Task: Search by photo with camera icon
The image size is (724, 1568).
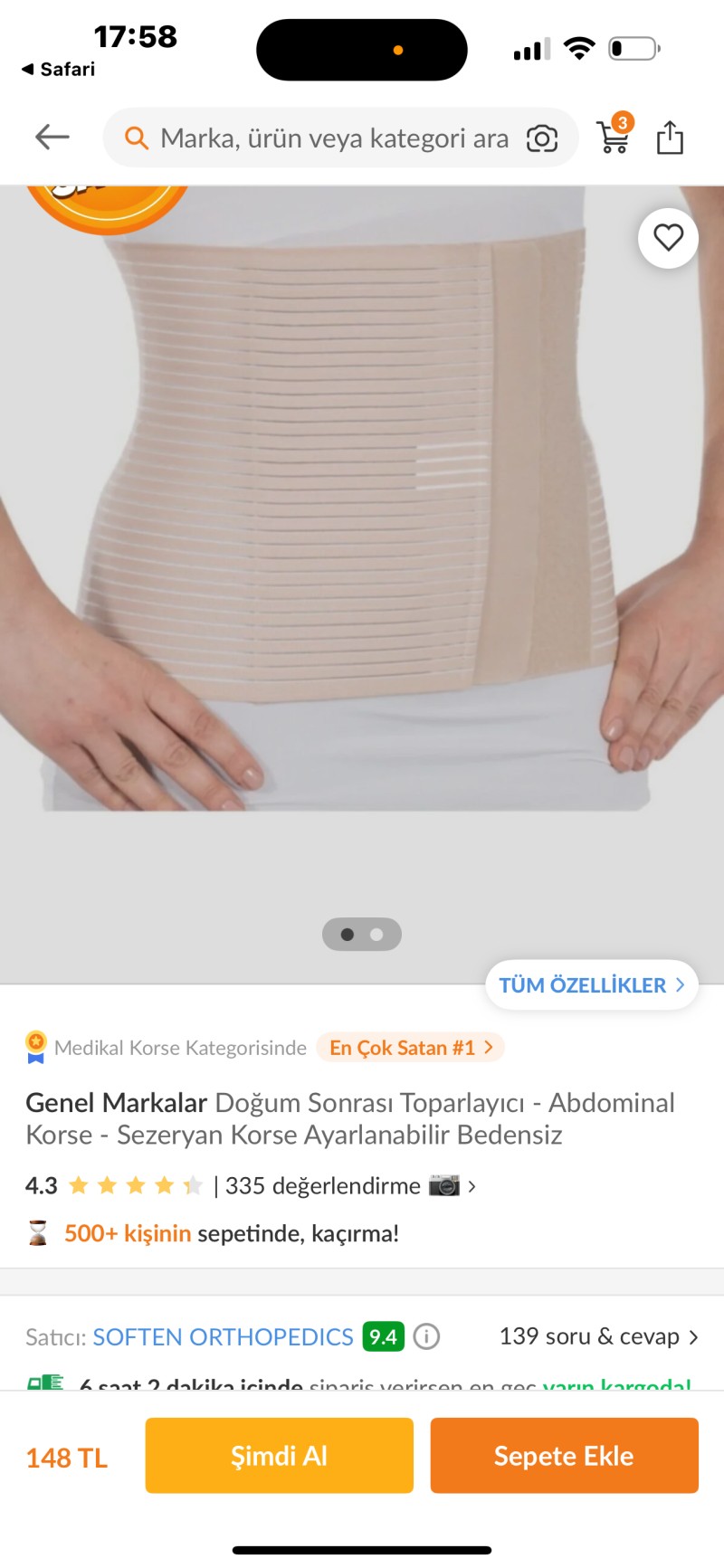Action: pos(541,138)
